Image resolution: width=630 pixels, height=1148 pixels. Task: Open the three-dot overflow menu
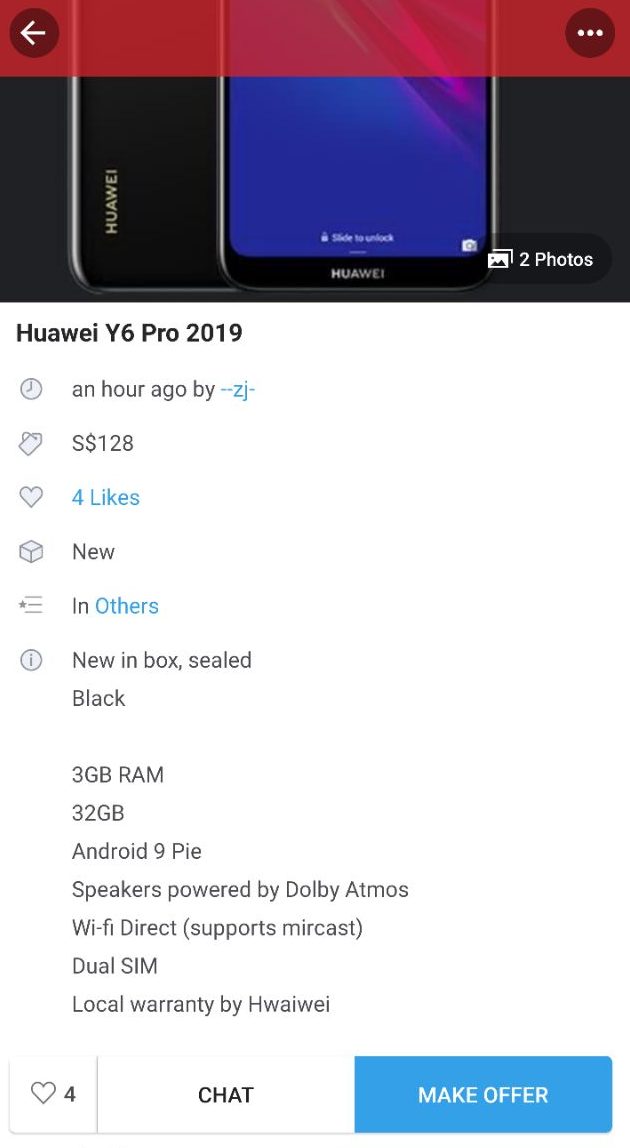[x=590, y=33]
